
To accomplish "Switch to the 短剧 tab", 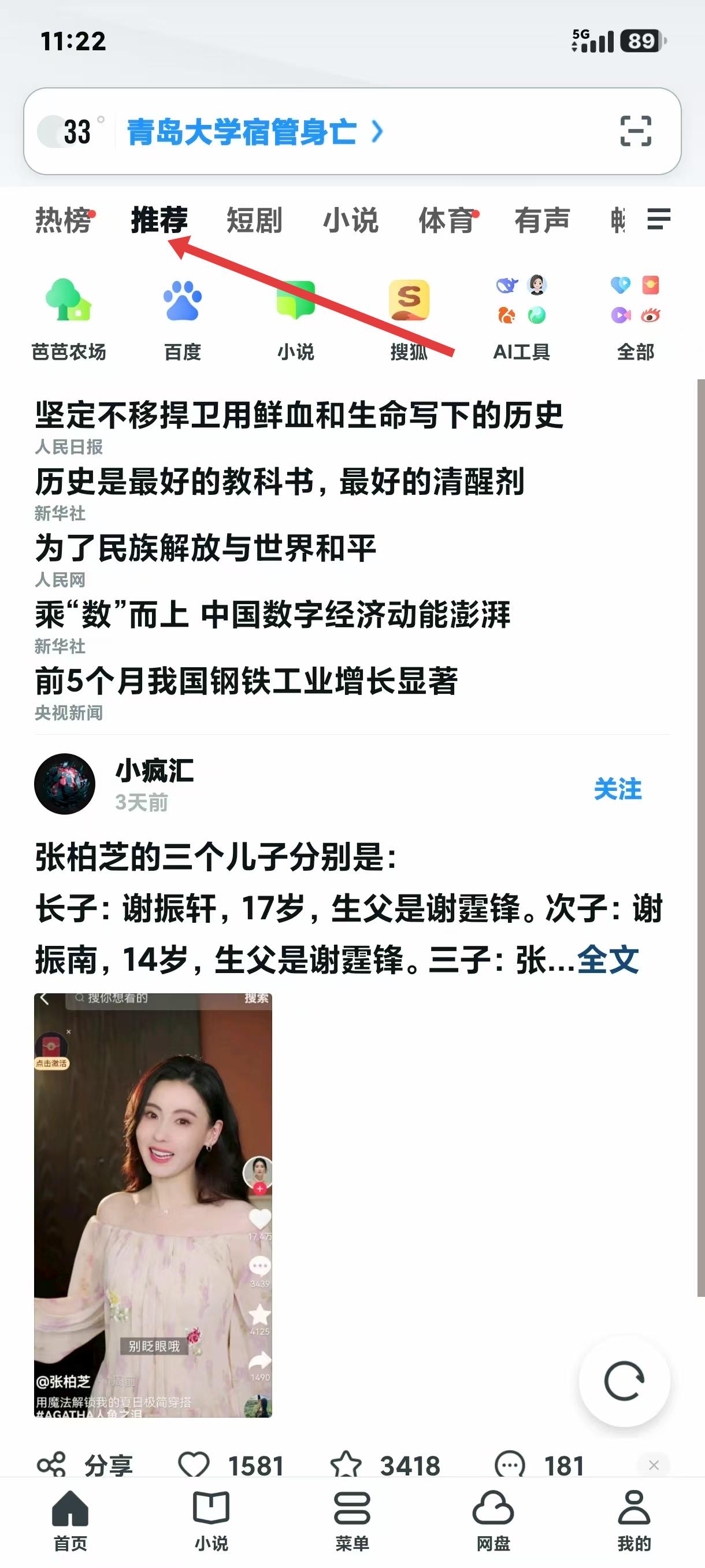I will [254, 220].
